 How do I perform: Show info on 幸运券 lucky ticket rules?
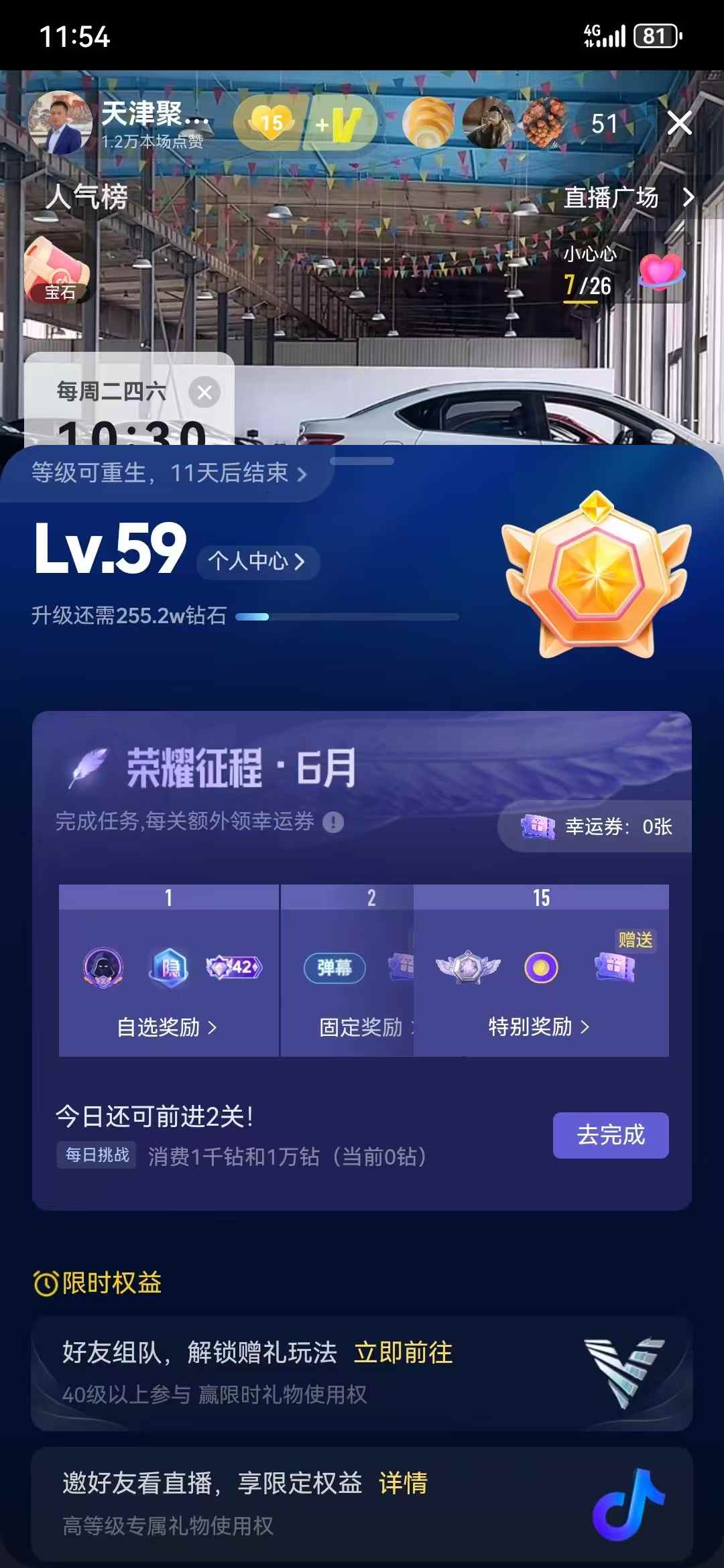pos(333,822)
